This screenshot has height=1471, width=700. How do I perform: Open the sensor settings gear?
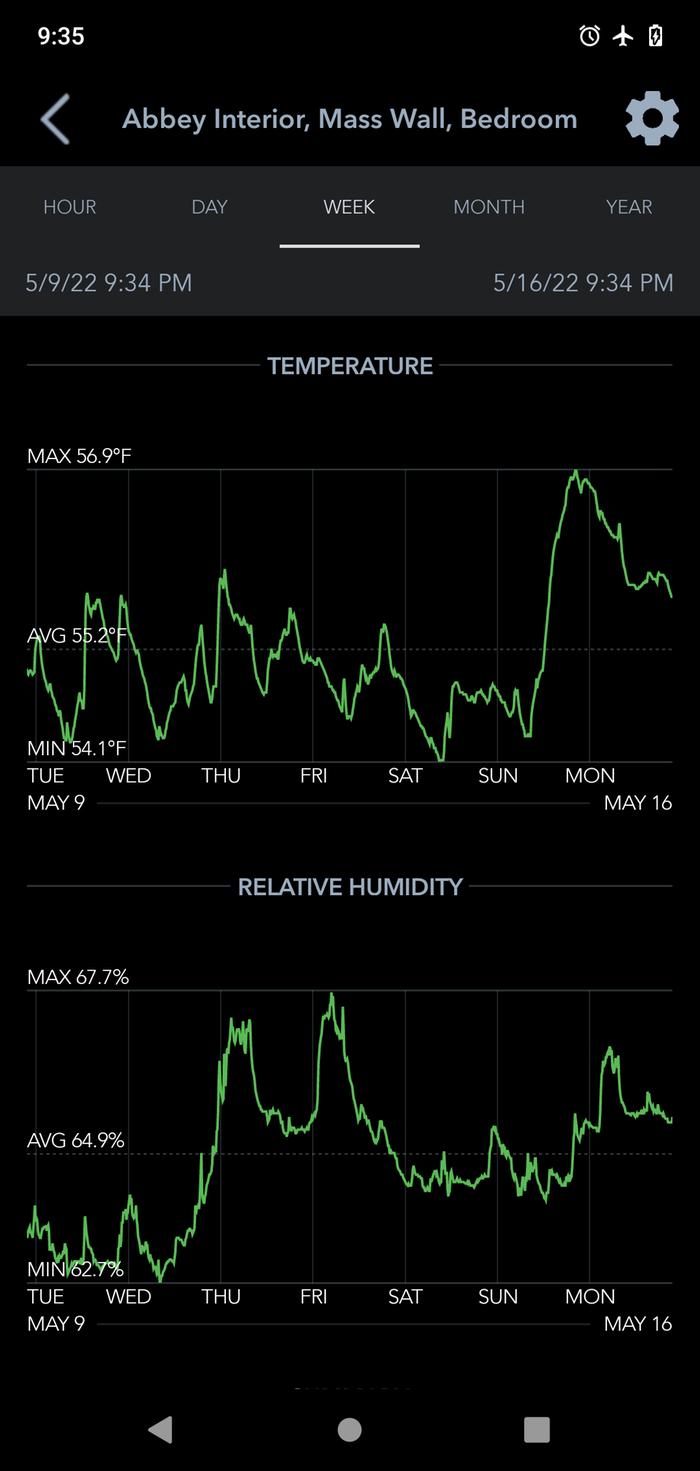651,119
